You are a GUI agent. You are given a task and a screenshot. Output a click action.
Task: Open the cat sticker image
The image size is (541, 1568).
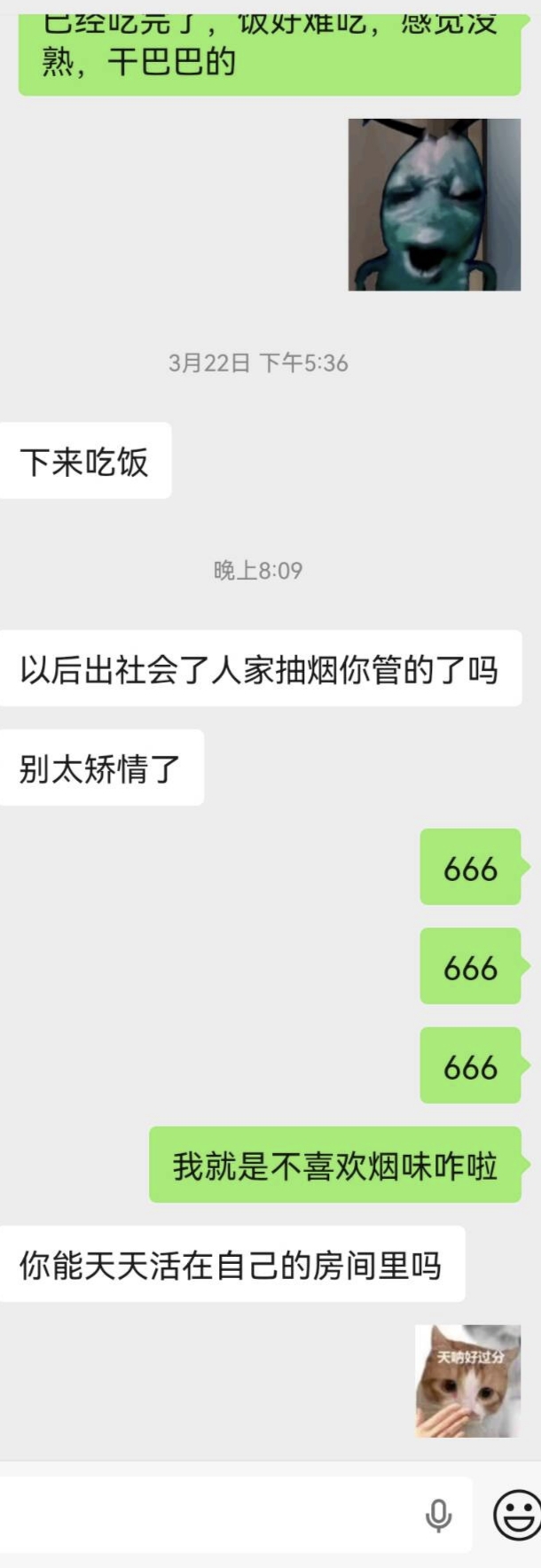click(x=467, y=1380)
